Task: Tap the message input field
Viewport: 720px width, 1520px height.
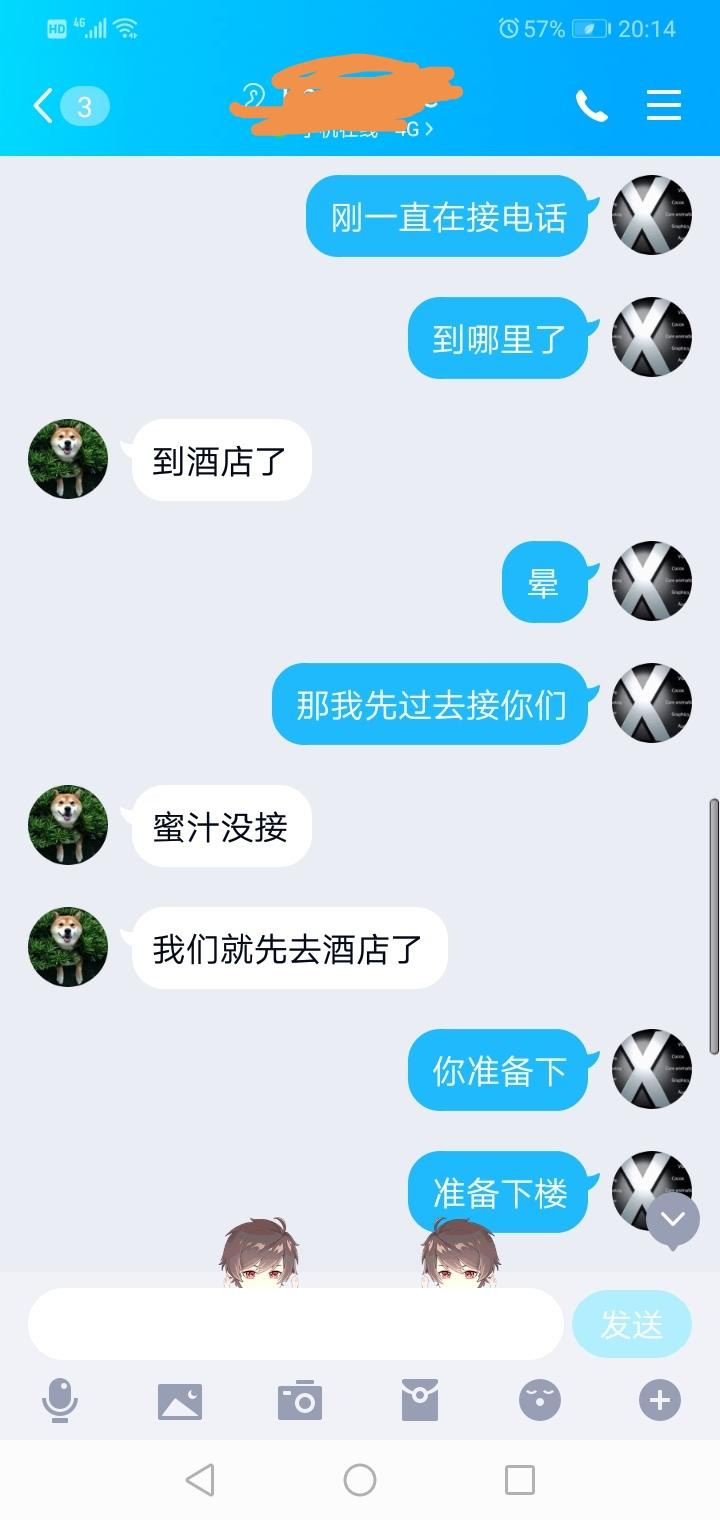Action: [x=296, y=1324]
